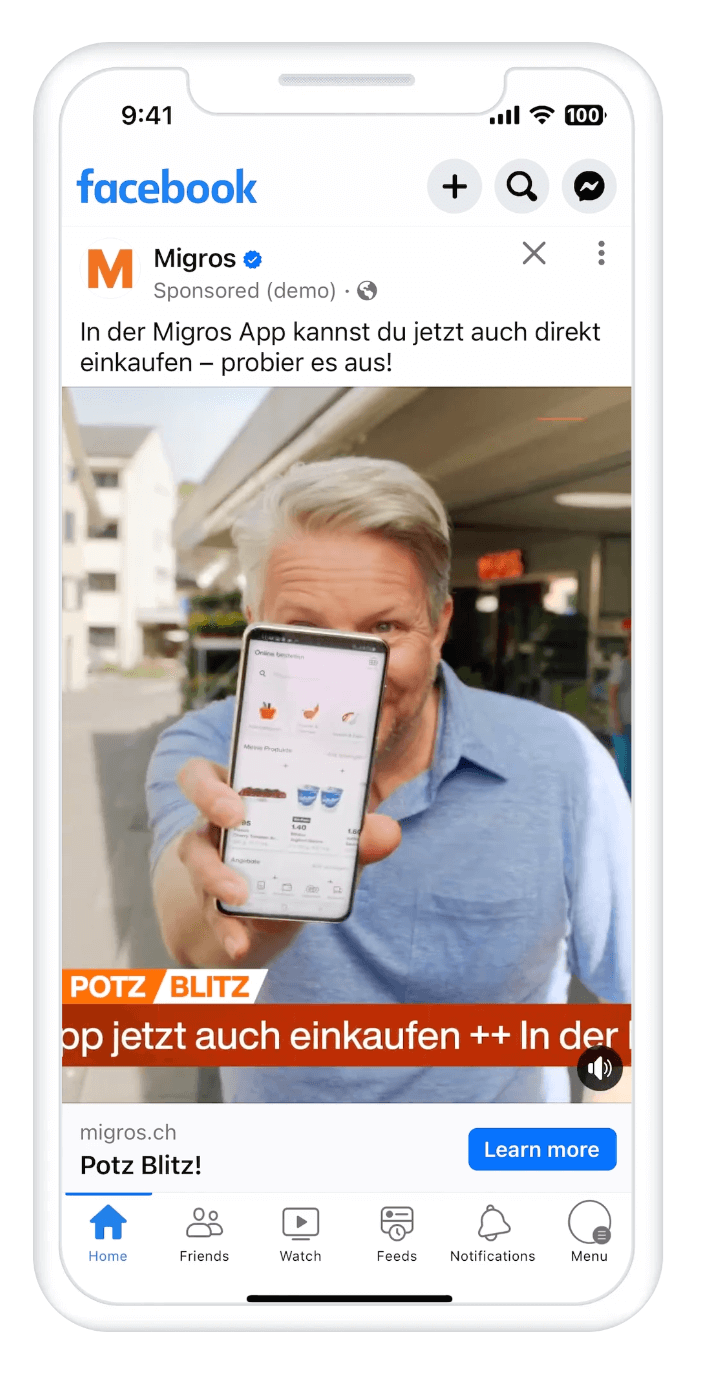Switch to the Friends tab

click(204, 1234)
